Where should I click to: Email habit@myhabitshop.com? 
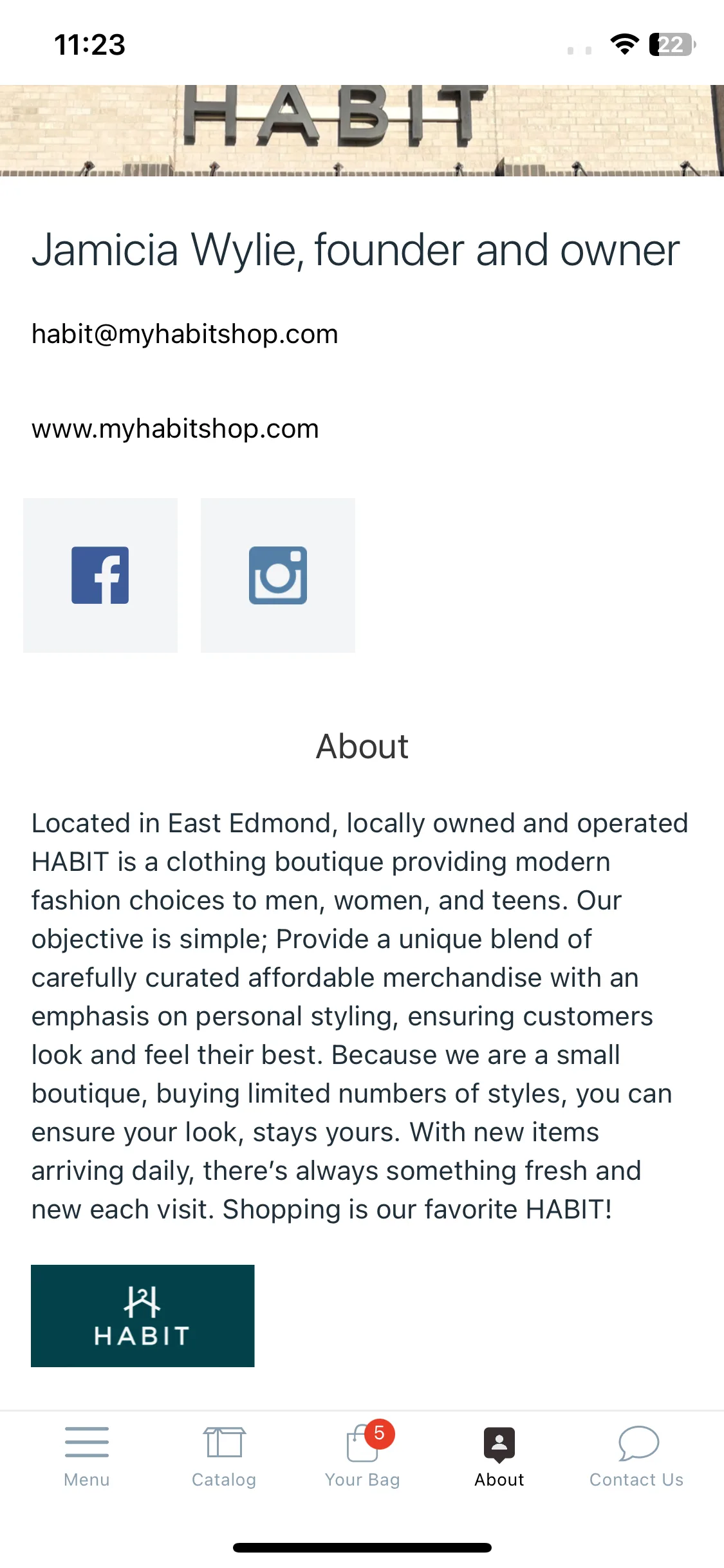coord(185,334)
